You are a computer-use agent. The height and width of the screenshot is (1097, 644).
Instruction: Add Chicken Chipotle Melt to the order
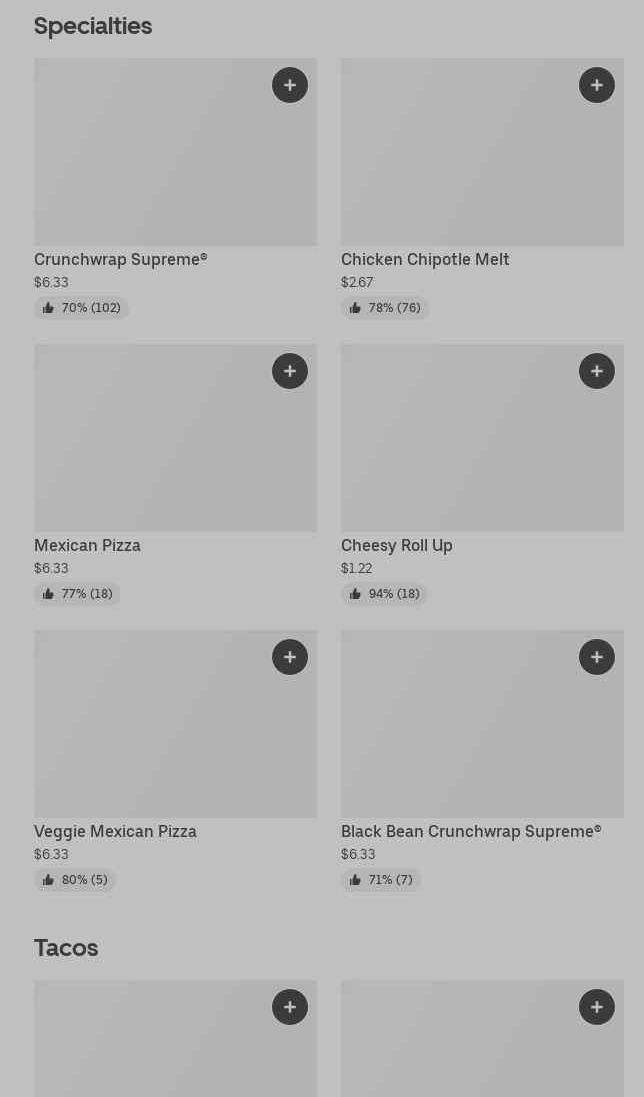[x=596, y=85]
